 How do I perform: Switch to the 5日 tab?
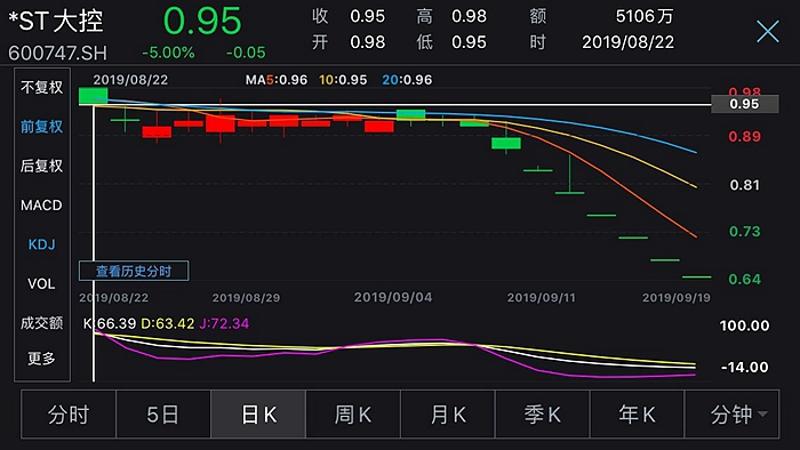pyautogui.click(x=163, y=415)
